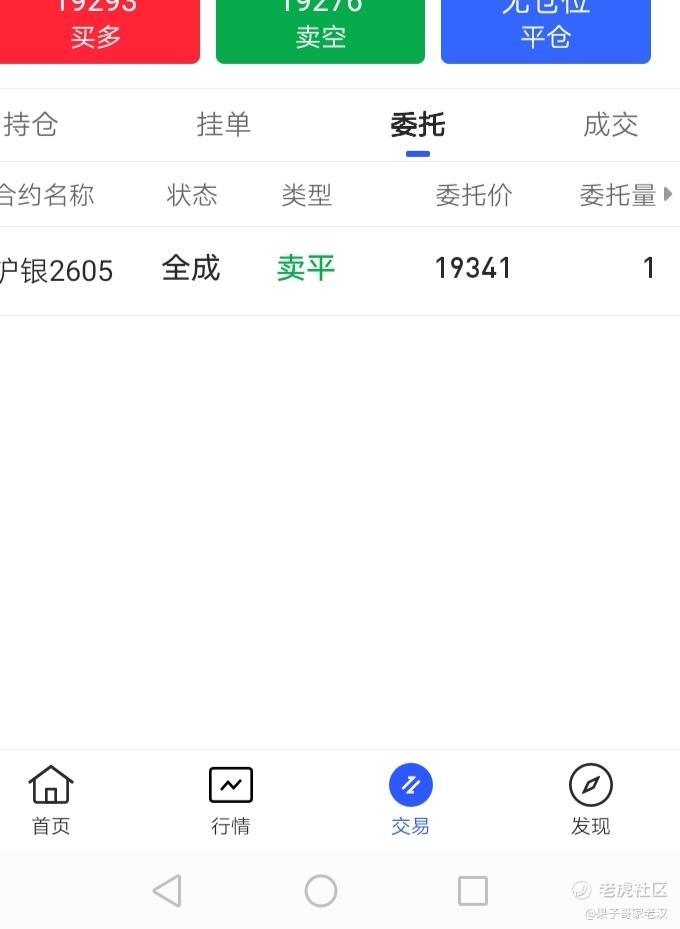Switch to the 挂单 pending orders tab

pos(223,125)
